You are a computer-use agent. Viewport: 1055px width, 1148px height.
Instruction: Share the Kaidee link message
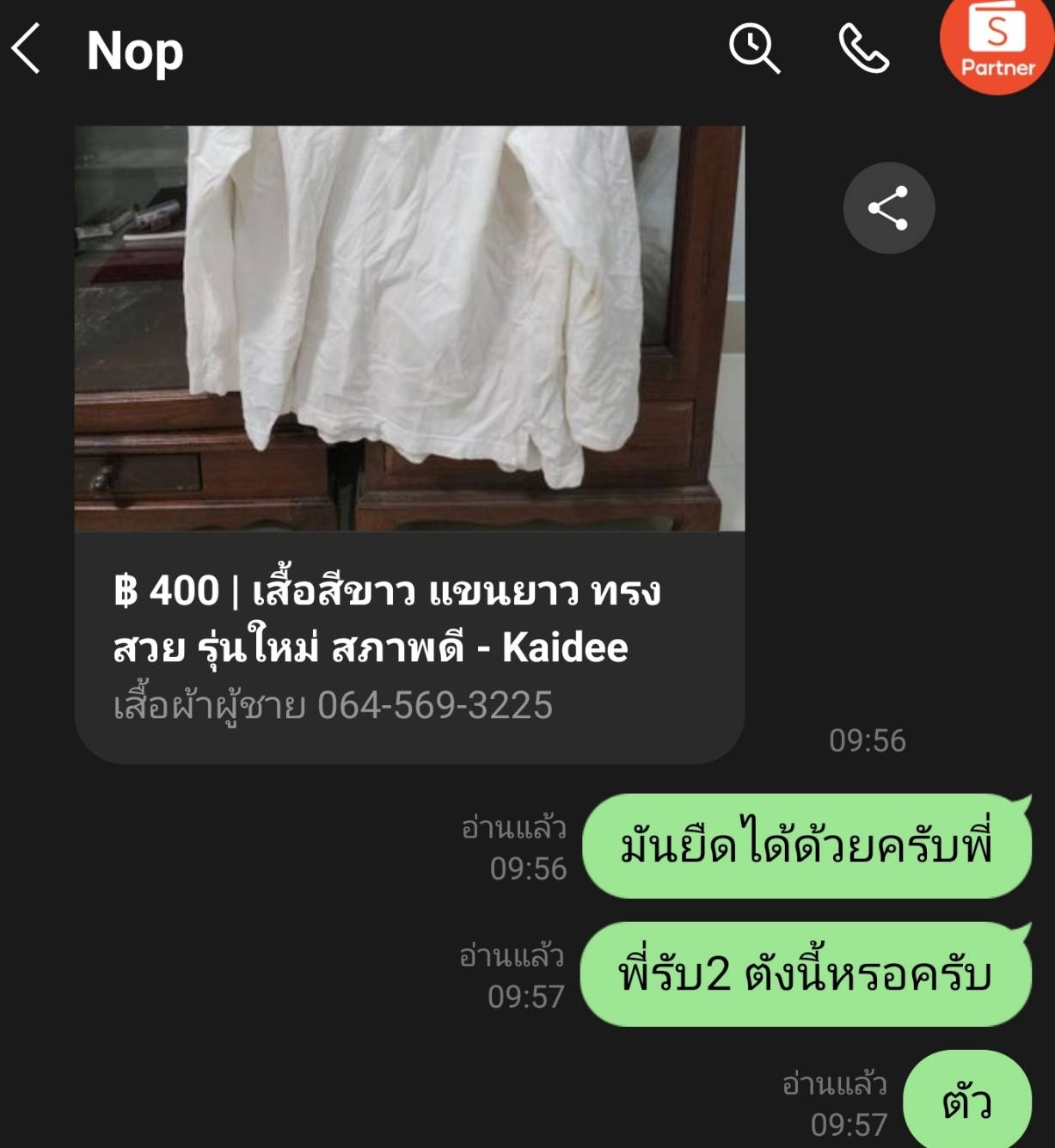888,208
